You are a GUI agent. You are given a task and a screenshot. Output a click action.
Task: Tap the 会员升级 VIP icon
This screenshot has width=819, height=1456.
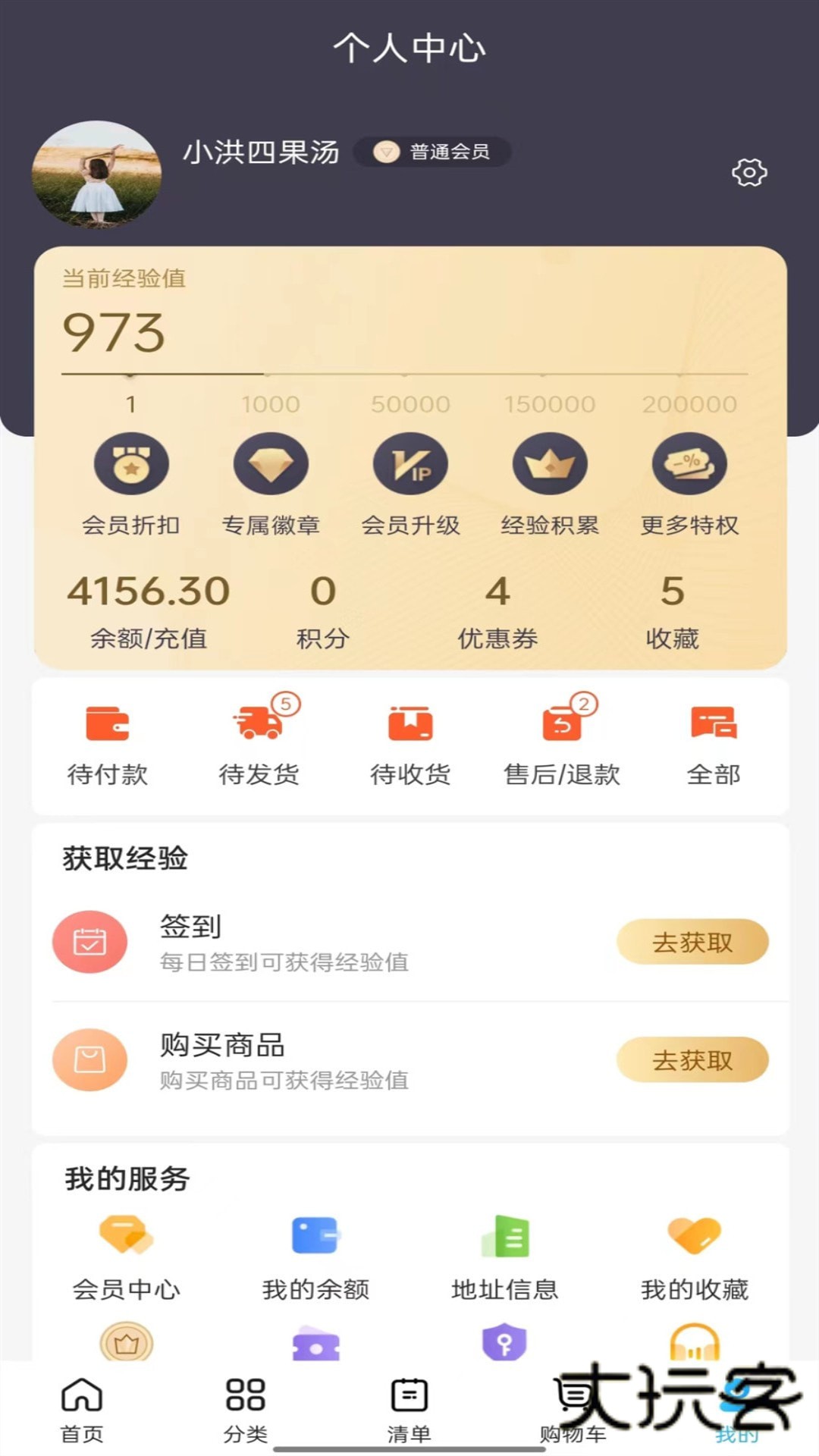pyautogui.click(x=411, y=464)
